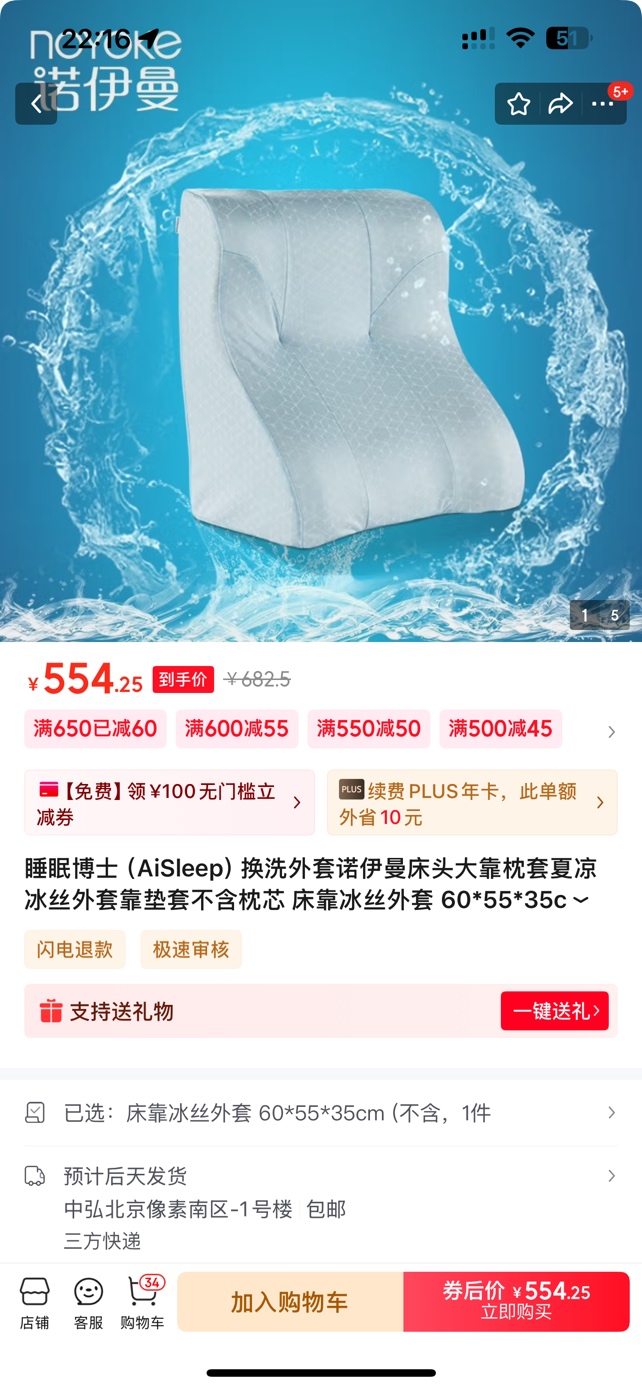Expand the coupon list chevron
This screenshot has width=642, height=1389.
[611, 732]
